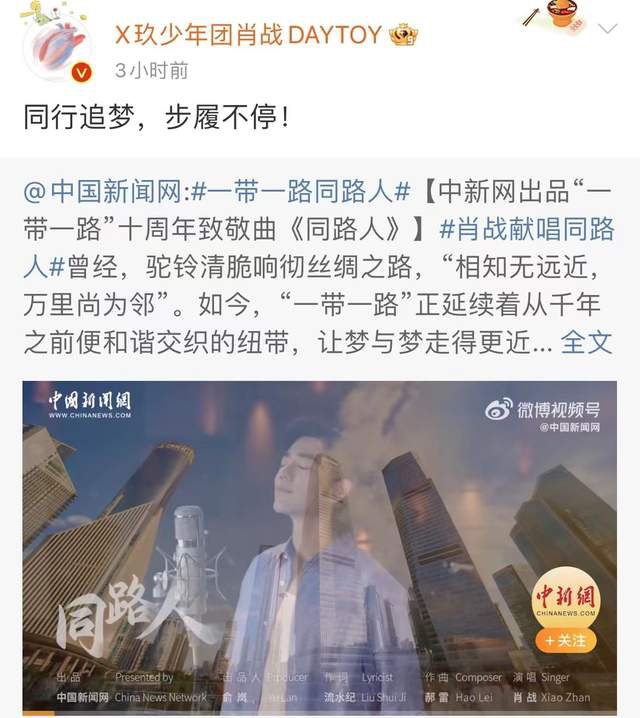Open hashtag #肖战献唱同路人#
This screenshot has width=640, height=718.
click(x=526, y=228)
